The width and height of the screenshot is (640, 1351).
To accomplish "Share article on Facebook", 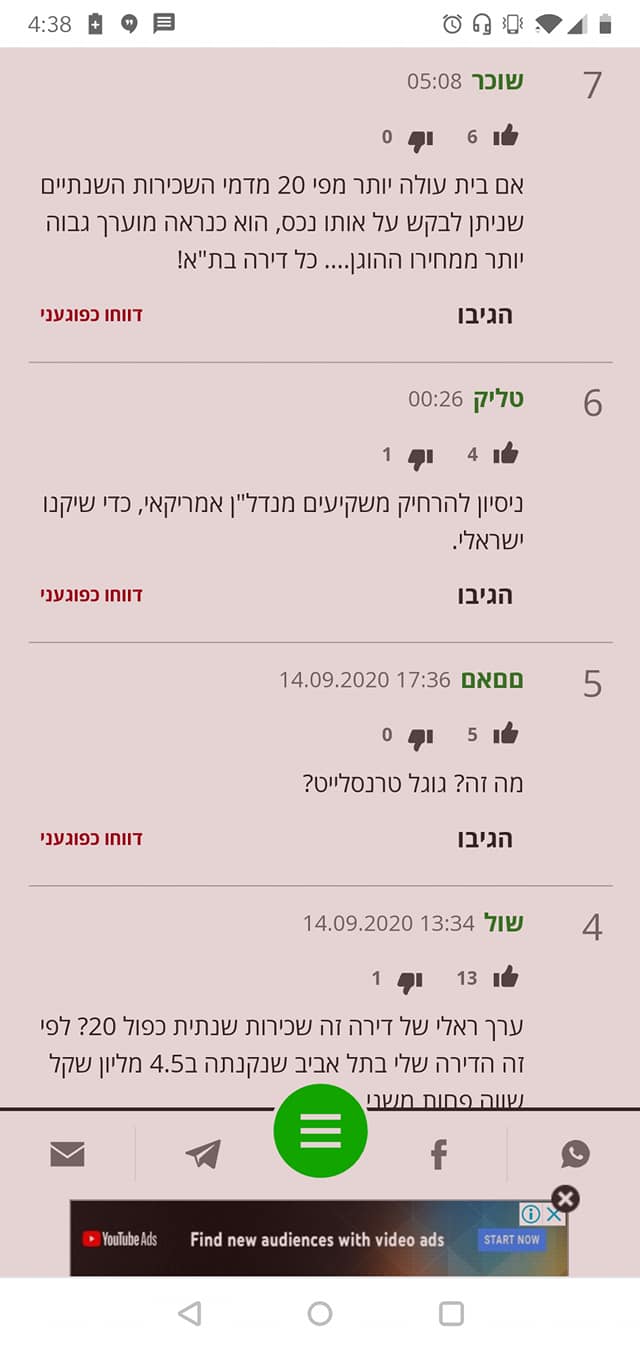I will click(x=438, y=1155).
